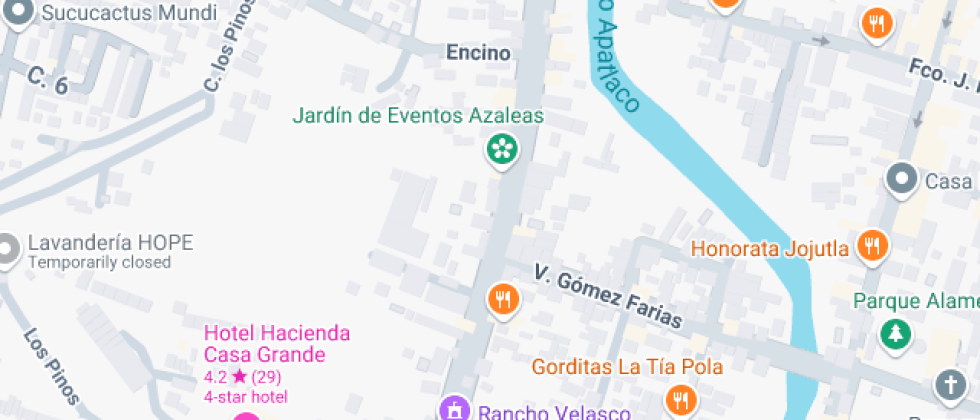Tap the Gorditas La Tía Pola pin
Screen dimensions: 980x420
681,398
